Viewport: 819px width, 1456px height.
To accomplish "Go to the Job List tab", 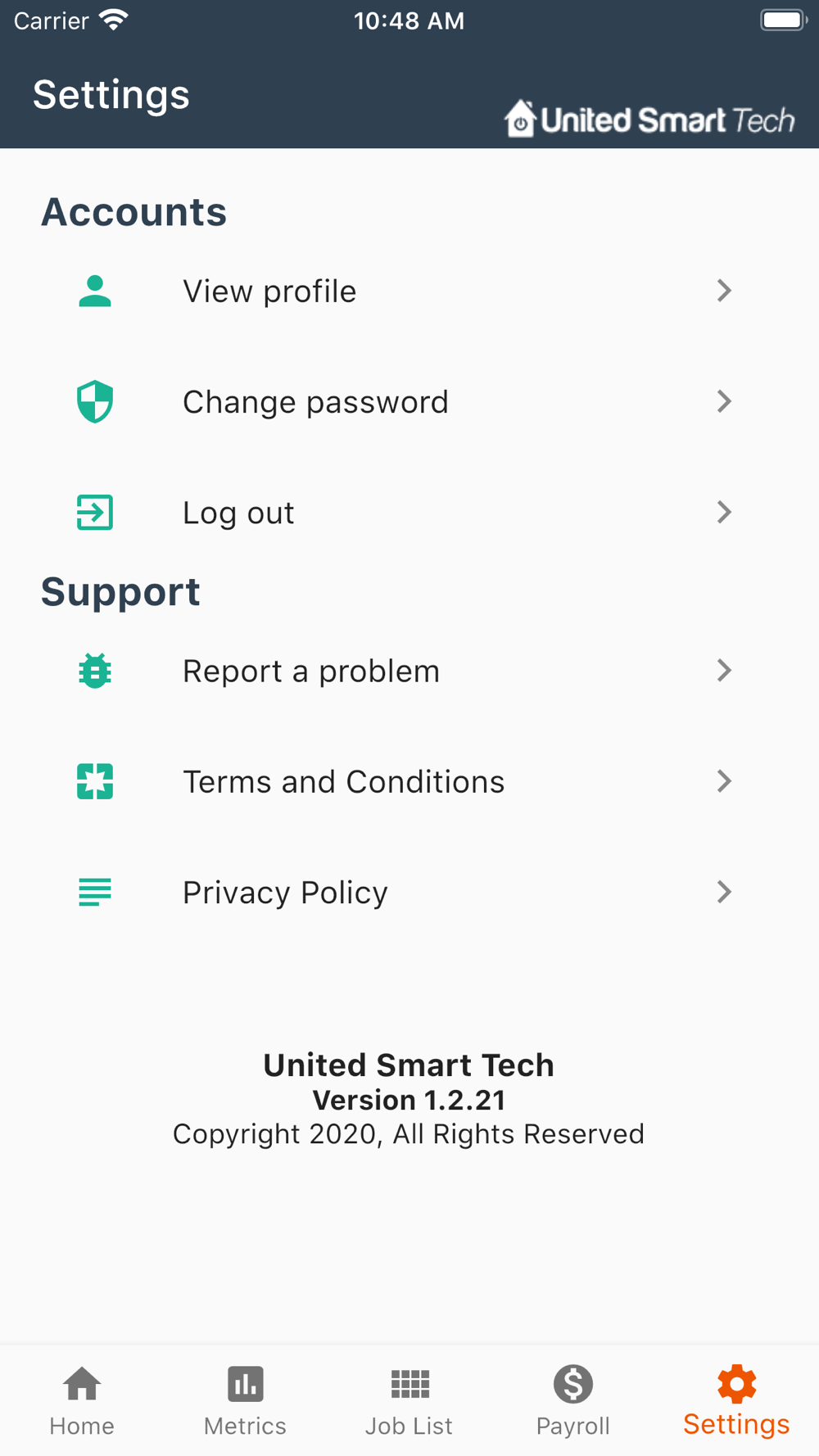I will click(x=409, y=1401).
